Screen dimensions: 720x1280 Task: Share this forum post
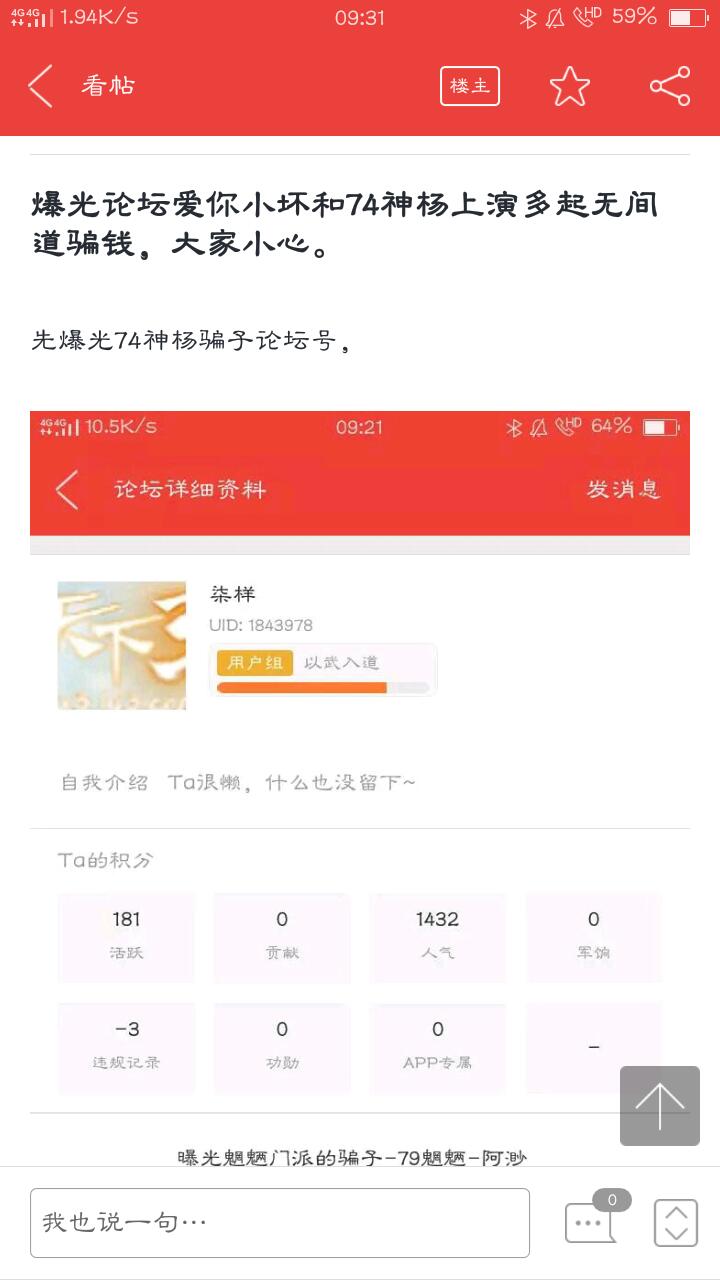669,87
